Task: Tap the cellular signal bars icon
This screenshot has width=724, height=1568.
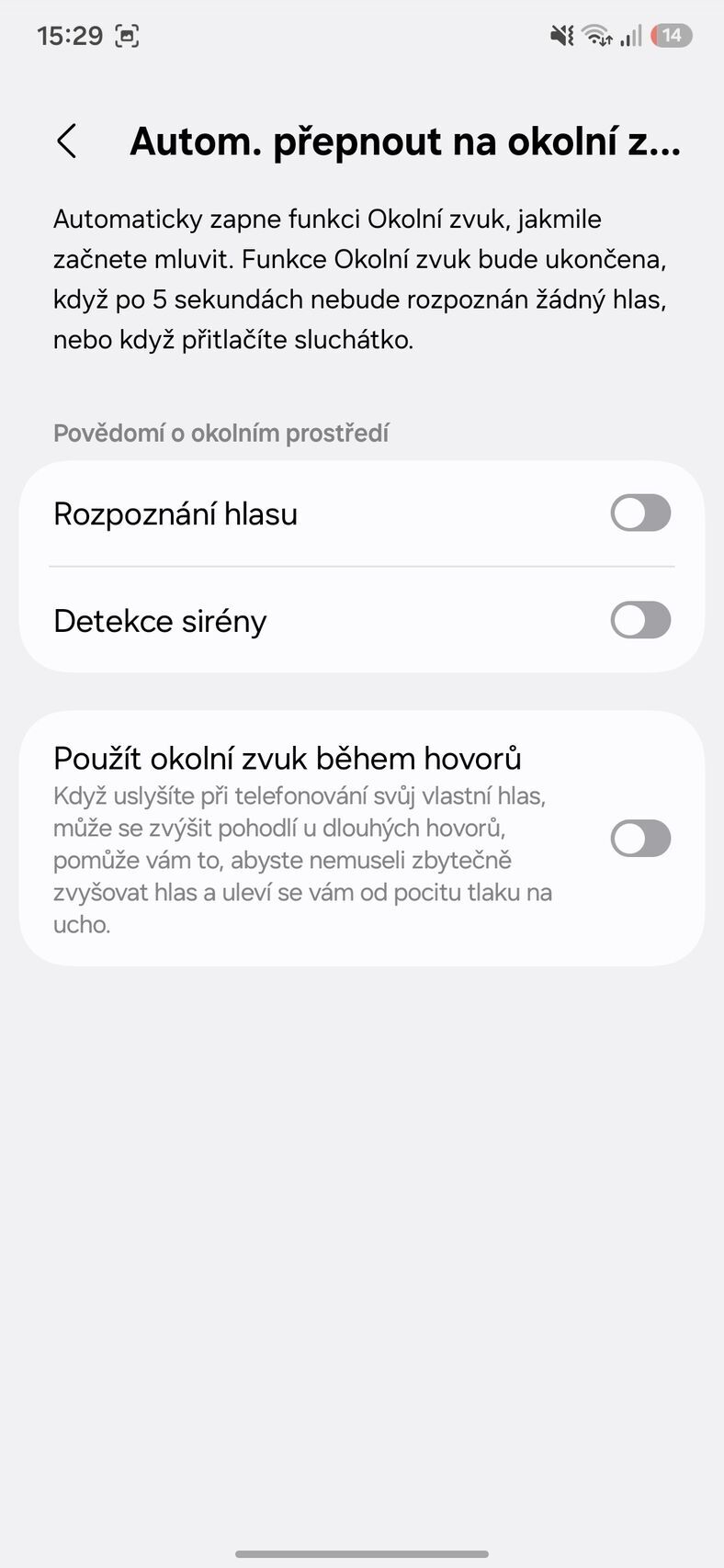Action: click(x=630, y=35)
